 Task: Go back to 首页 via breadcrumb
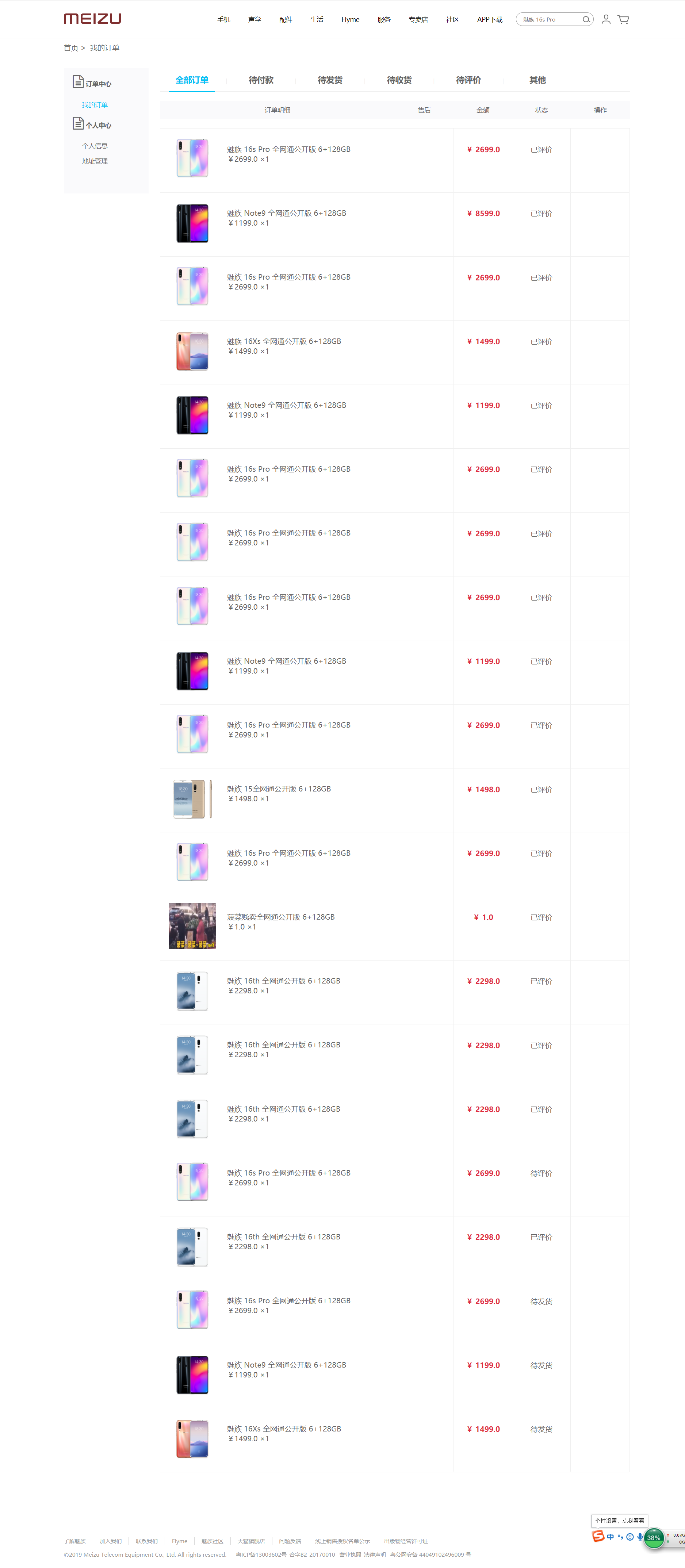[71, 48]
